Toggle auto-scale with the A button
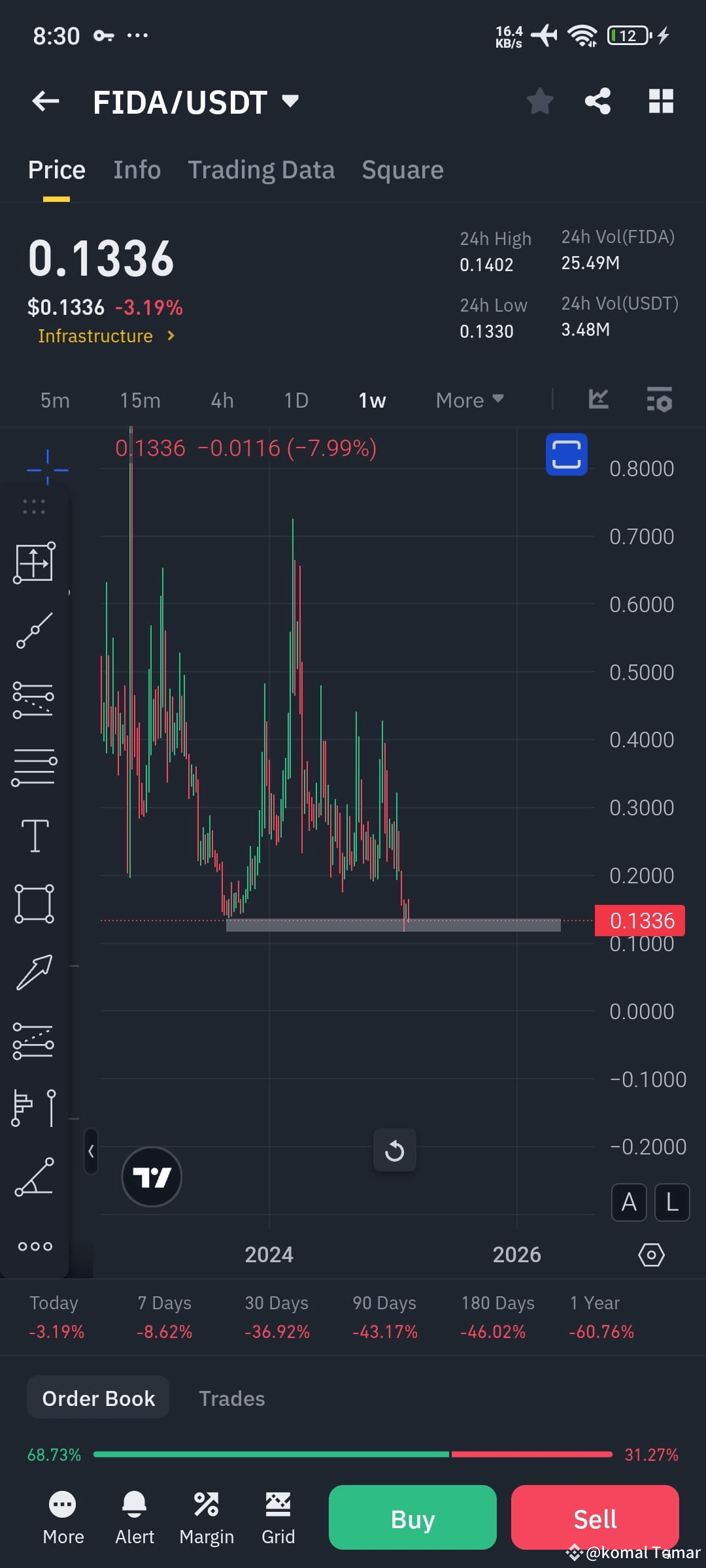The height and width of the screenshot is (1568, 706). 628,1202
